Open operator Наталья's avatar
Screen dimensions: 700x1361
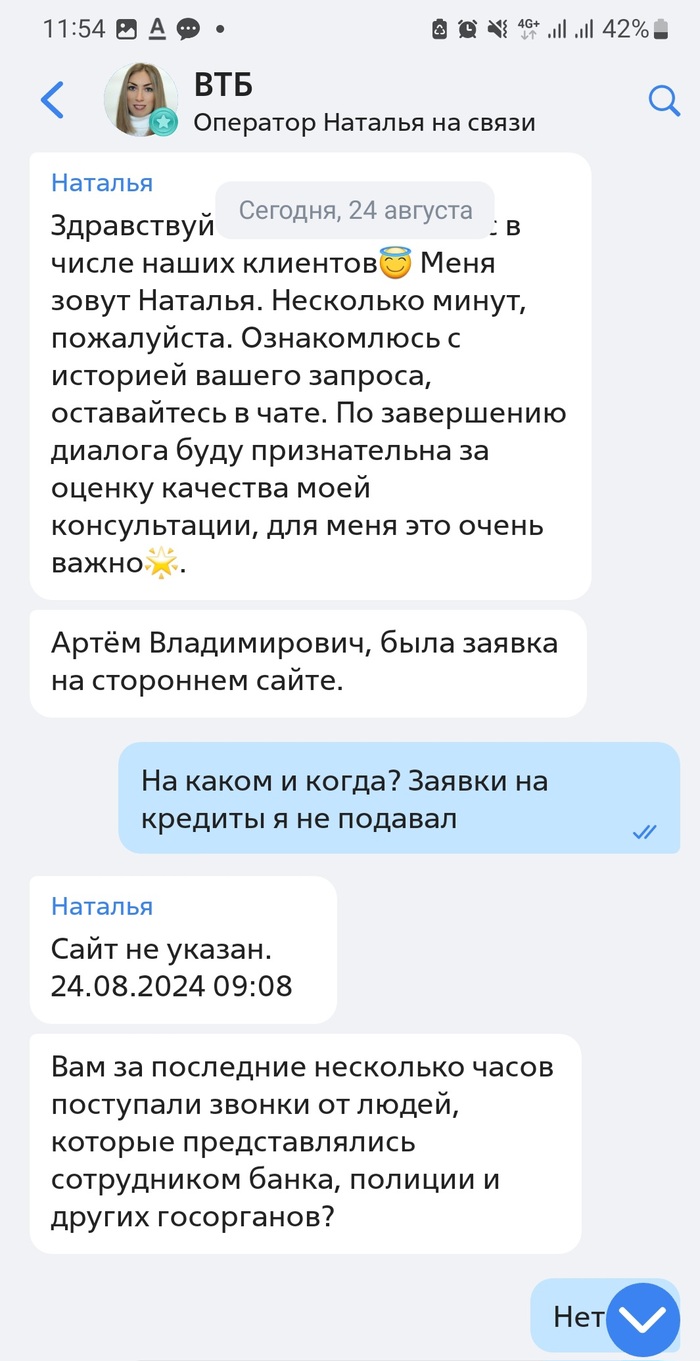pyautogui.click(x=141, y=100)
